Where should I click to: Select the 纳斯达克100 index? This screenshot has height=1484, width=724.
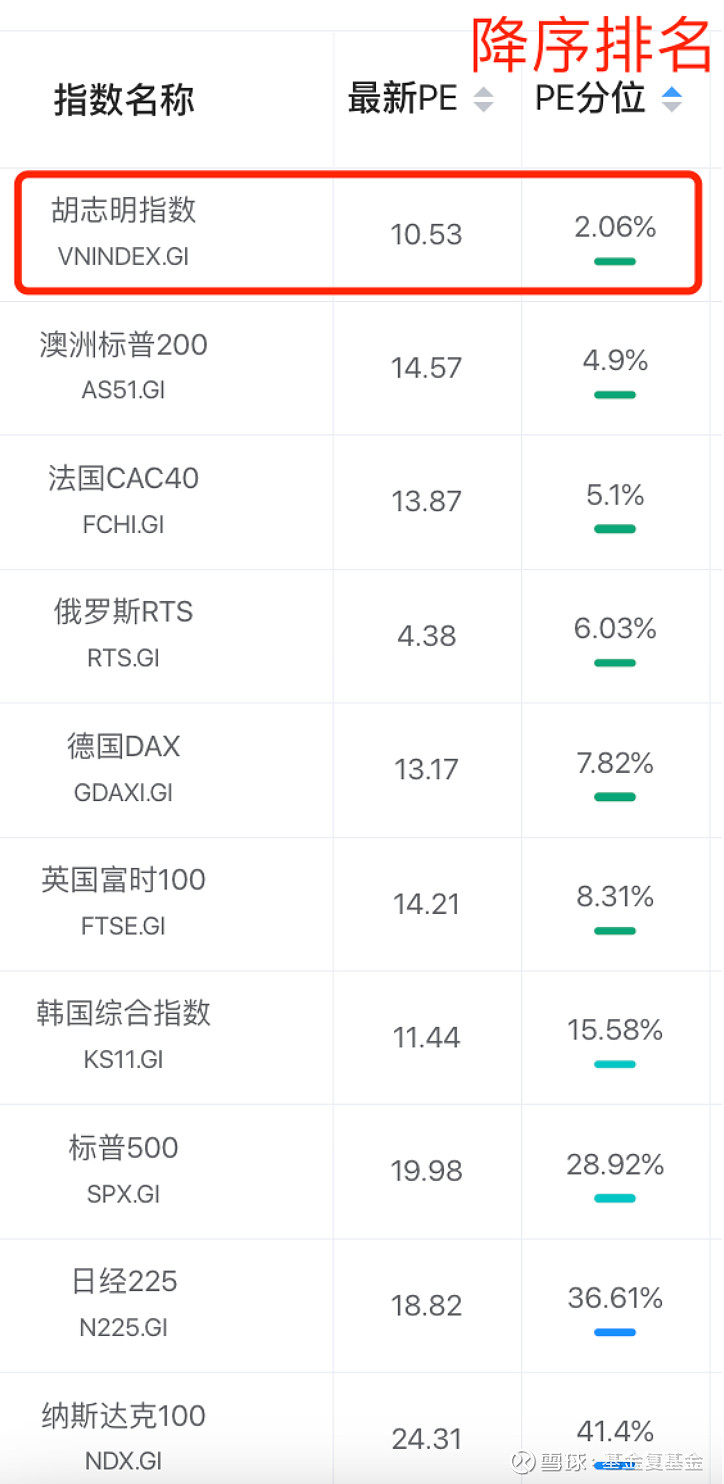(x=358, y=1429)
